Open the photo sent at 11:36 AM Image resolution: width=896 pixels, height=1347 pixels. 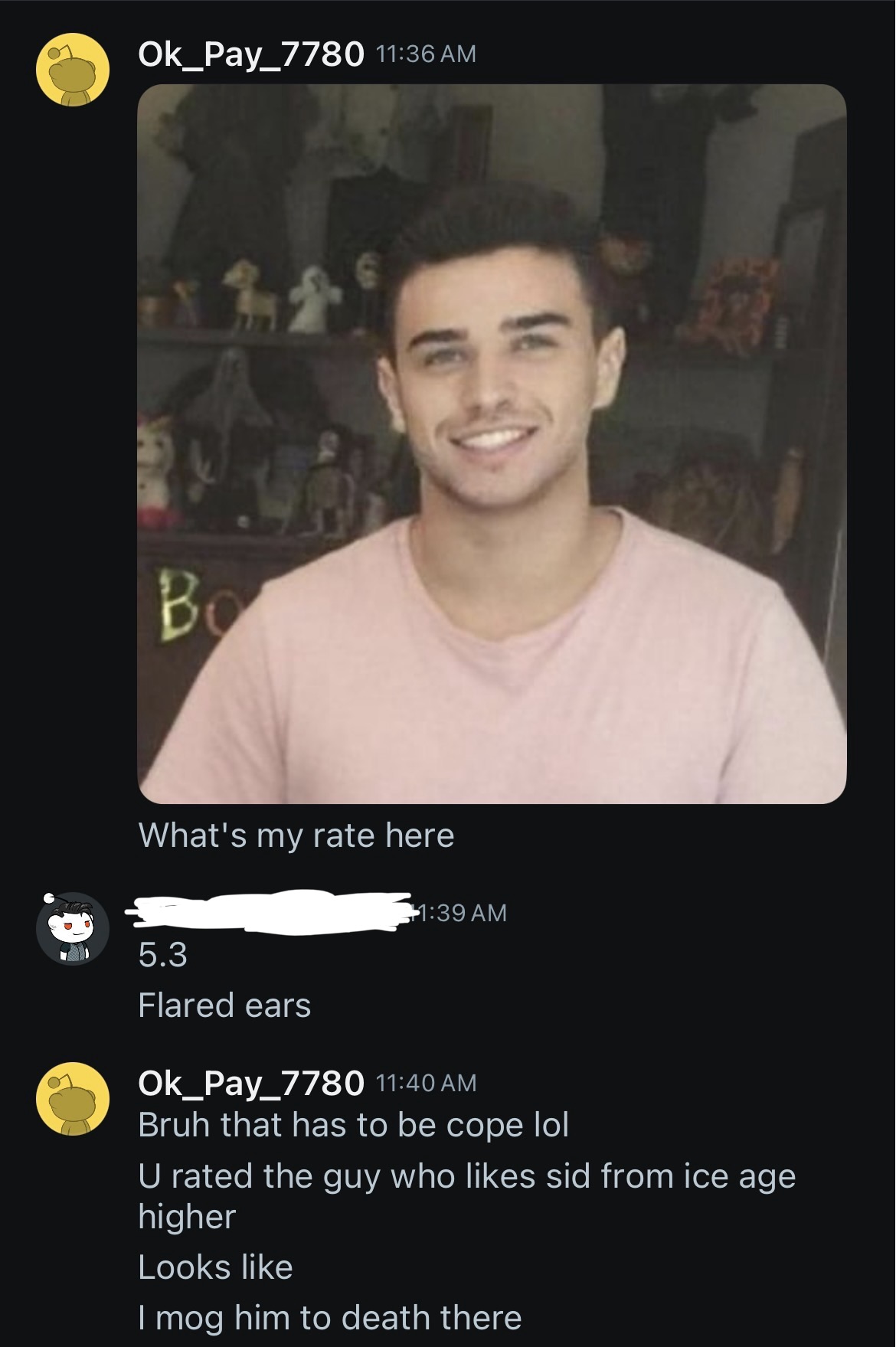click(492, 444)
